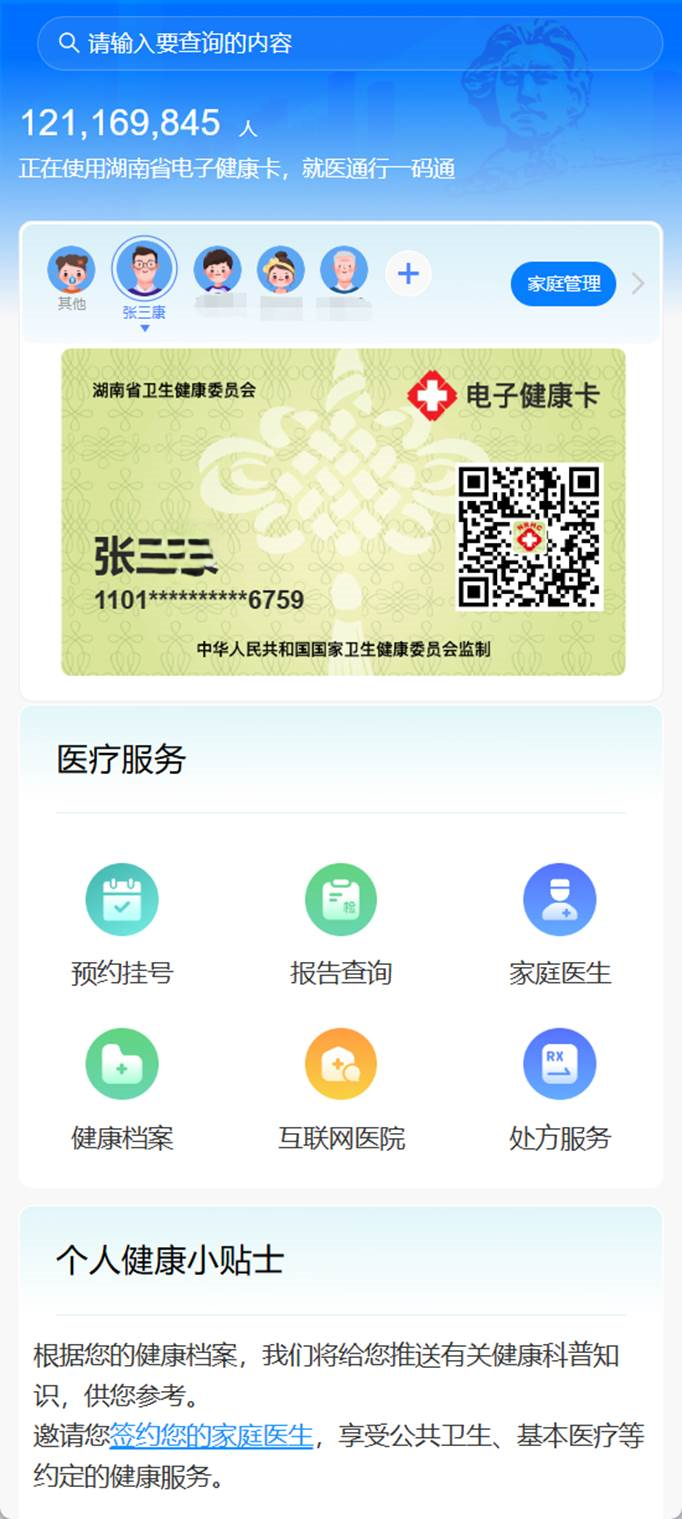The width and height of the screenshot is (682, 1519).
Task: Select the elderly white-haired family avatar
Action: 343,270
